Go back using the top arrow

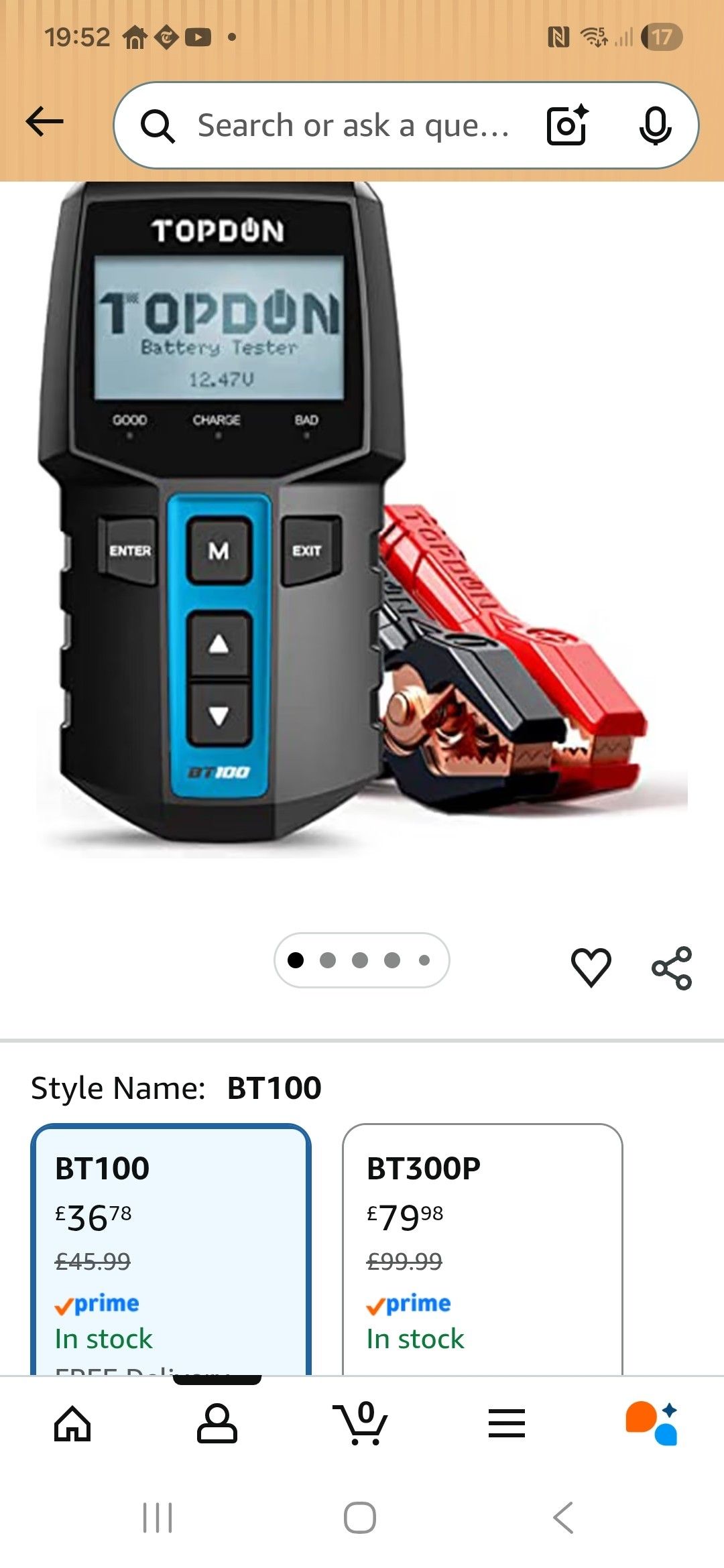tap(44, 123)
